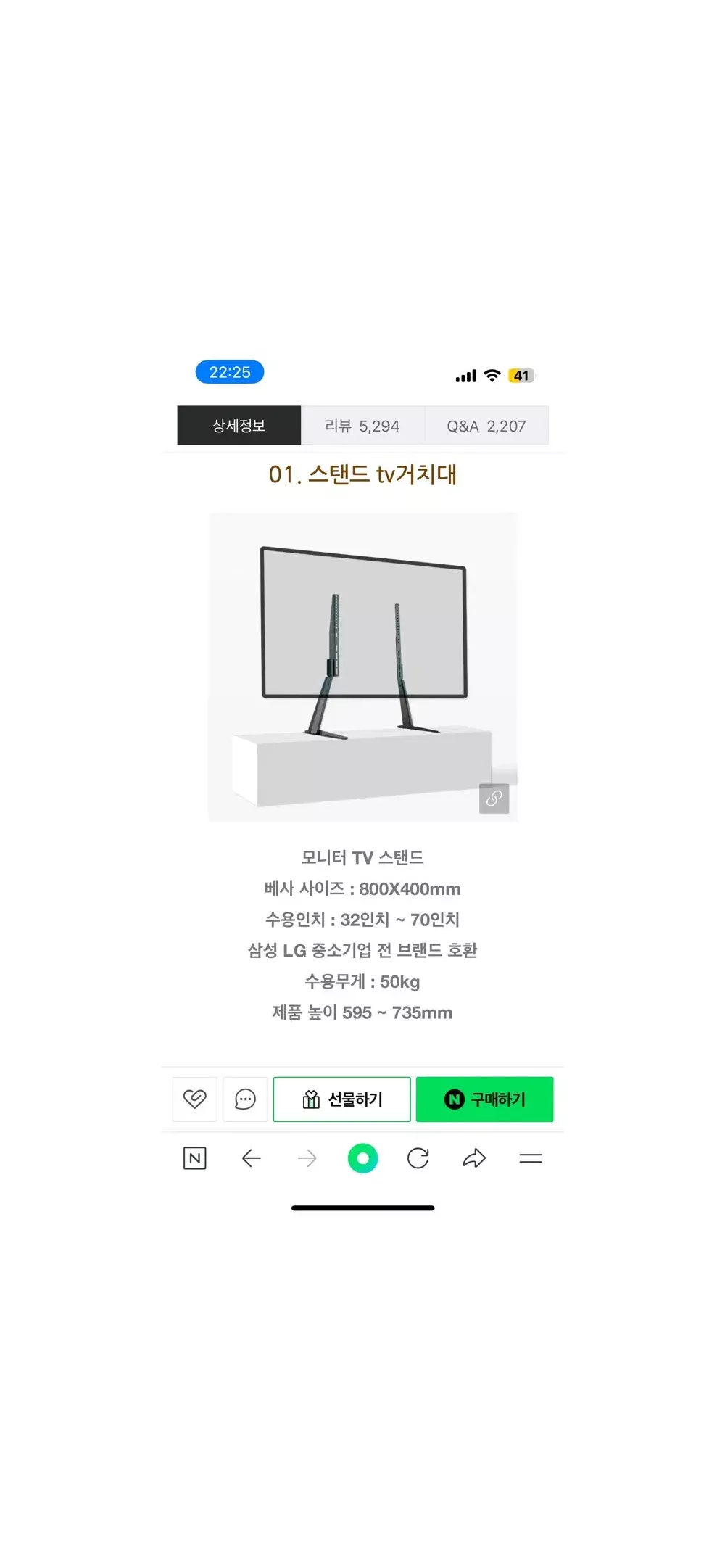725x1568 pixels.
Task: Tap the link icon on the product image
Action: [494, 799]
